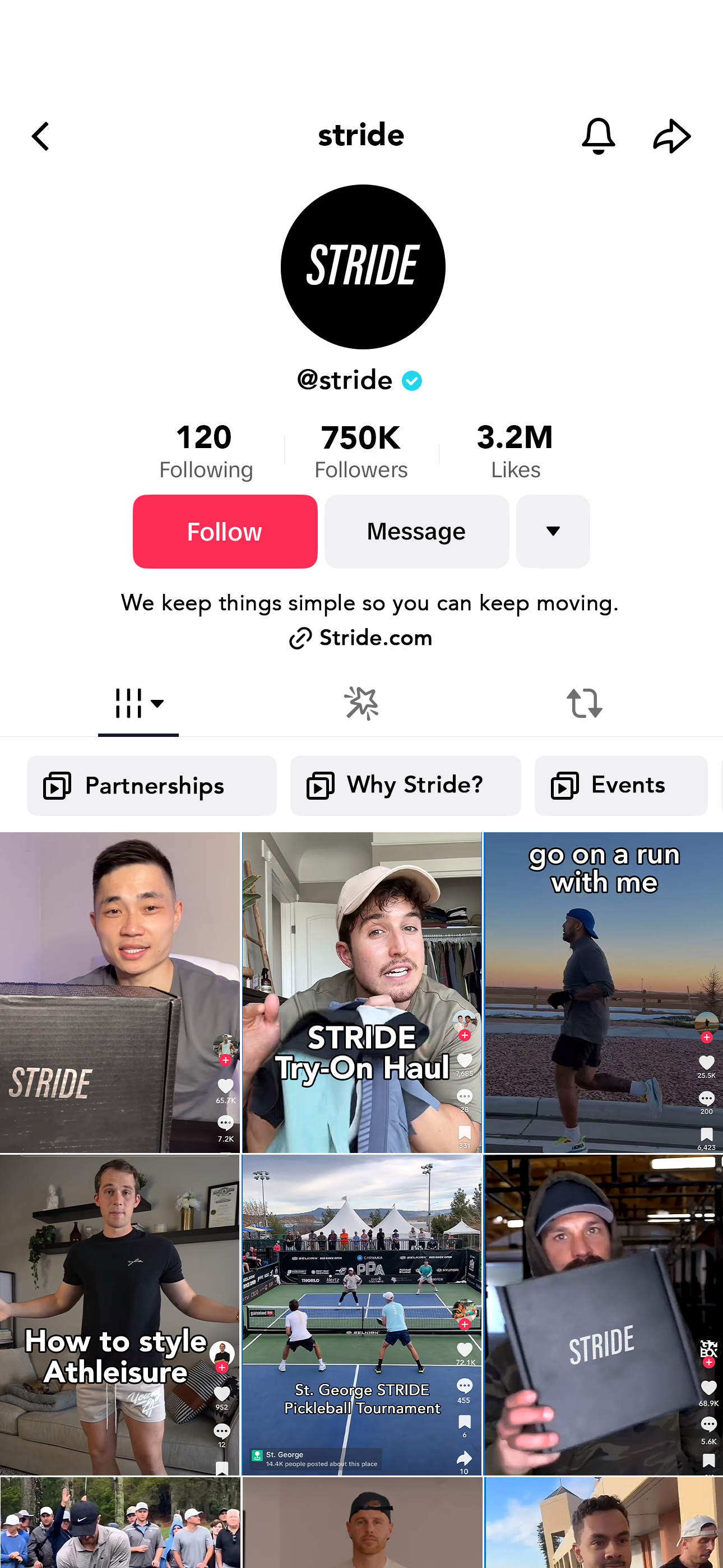
Task: Share the stride profile
Action: tap(671, 136)
